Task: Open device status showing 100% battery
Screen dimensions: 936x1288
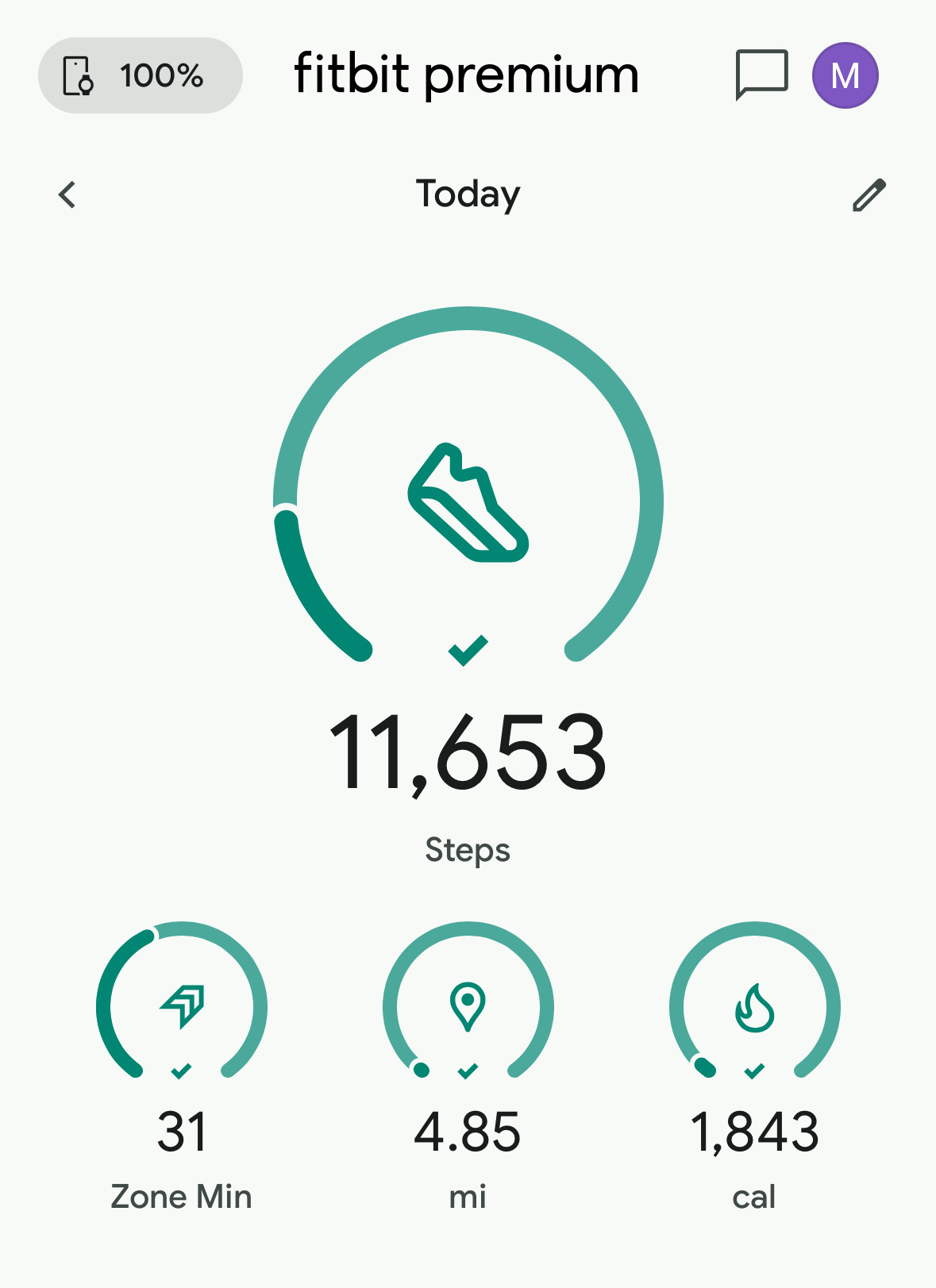Action: (x=140, y=75)
